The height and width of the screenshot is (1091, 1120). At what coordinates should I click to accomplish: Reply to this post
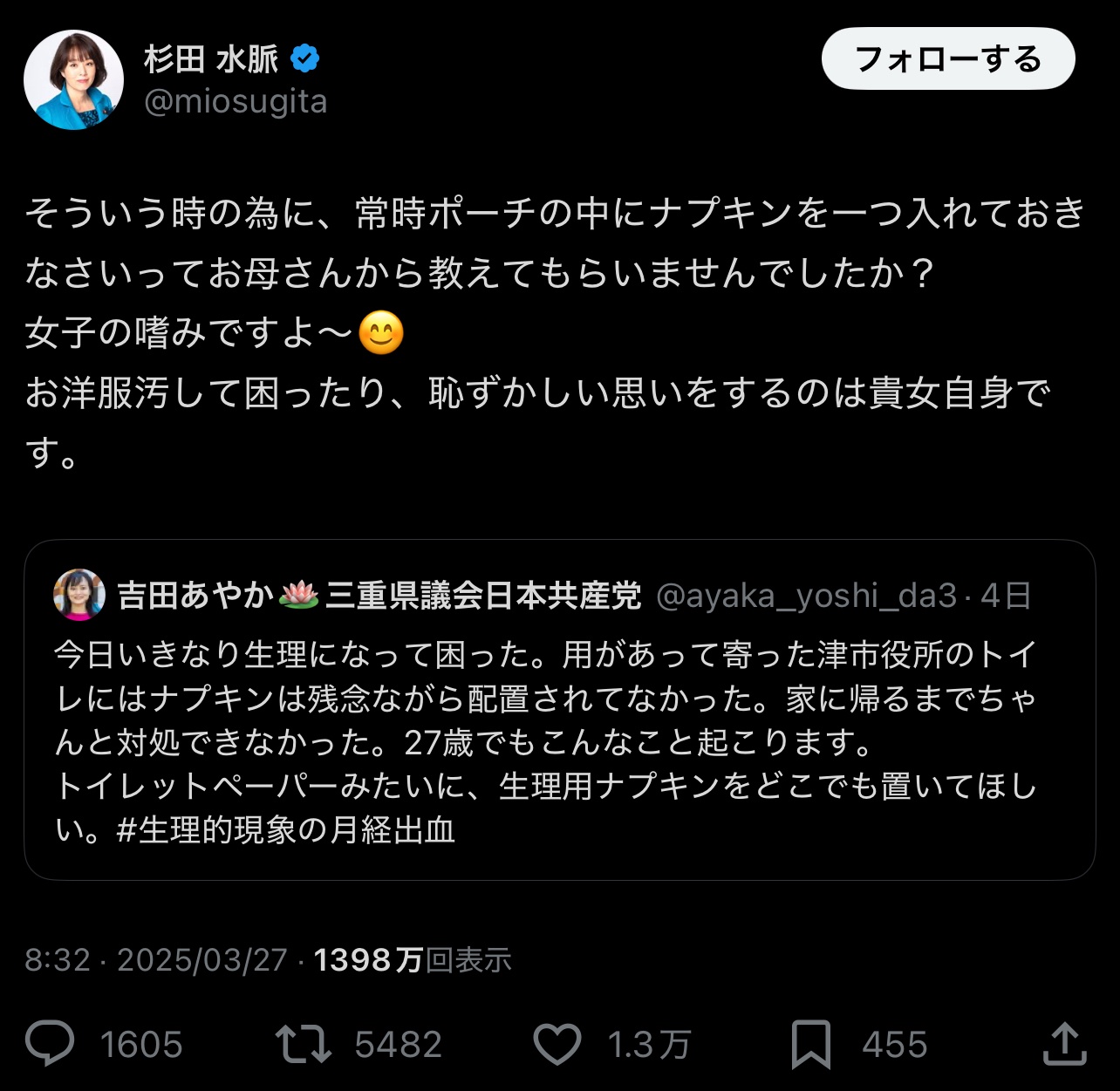(51, 1043)
